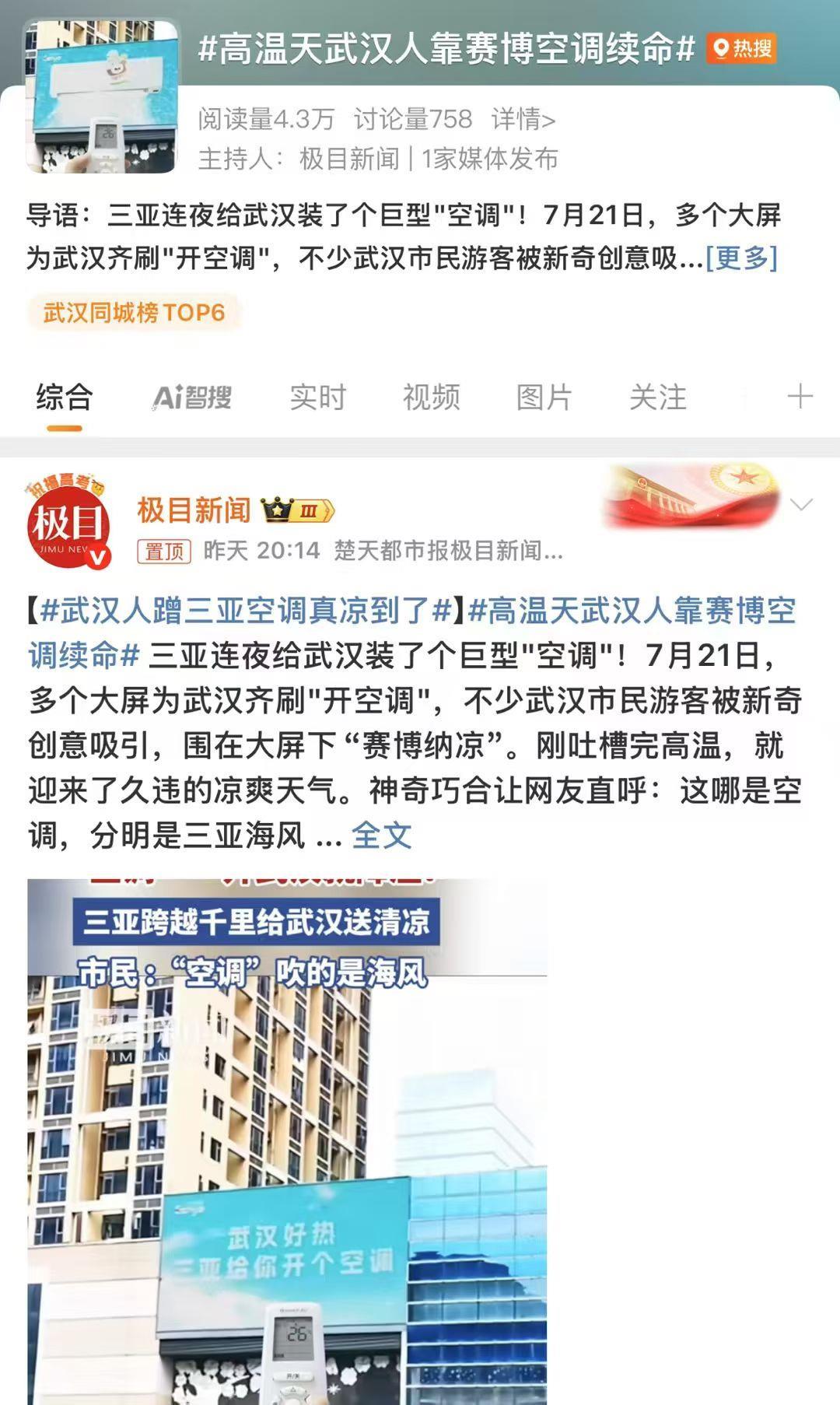Switch to the 关注 tab
The image size is (840, 1405).
(657, 398)
